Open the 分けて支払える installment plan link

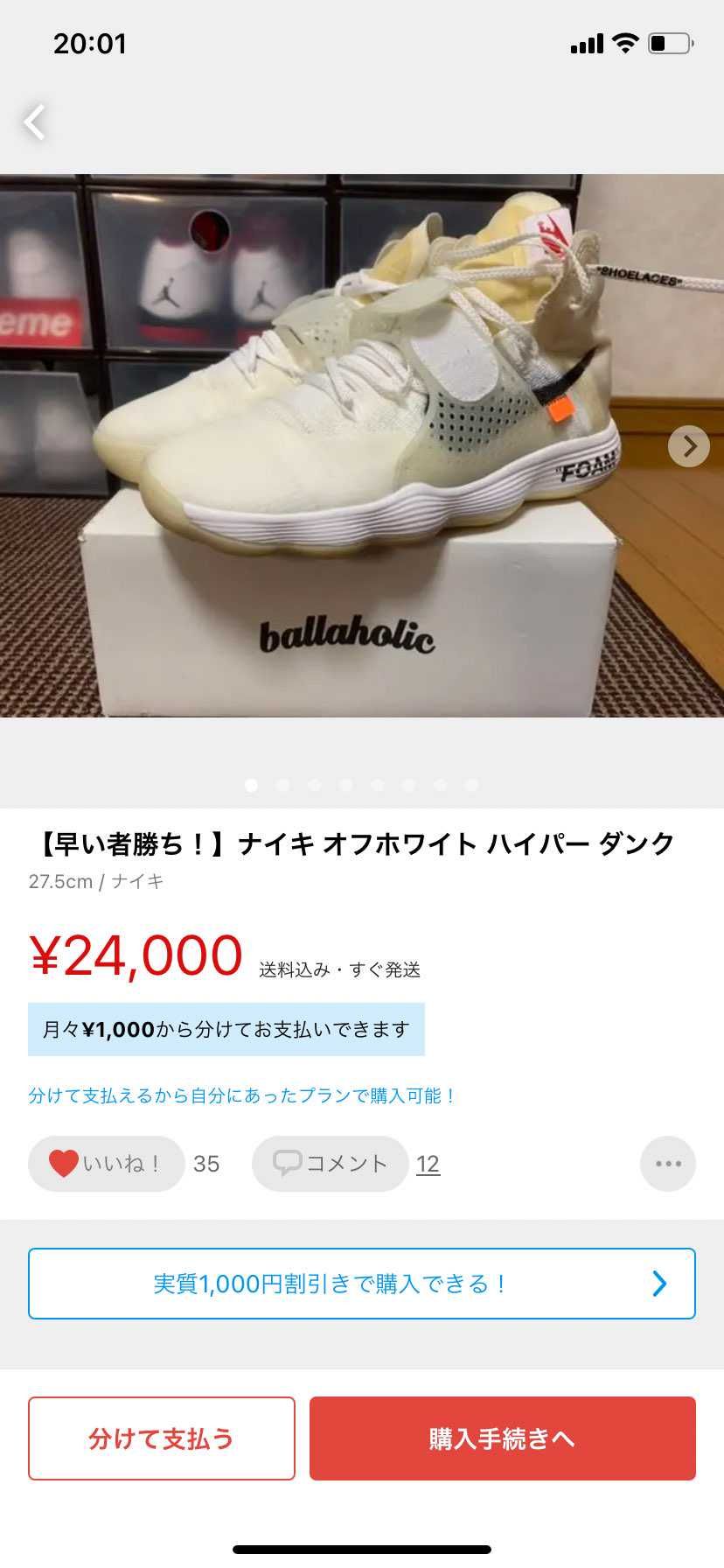pos(243,1095)
